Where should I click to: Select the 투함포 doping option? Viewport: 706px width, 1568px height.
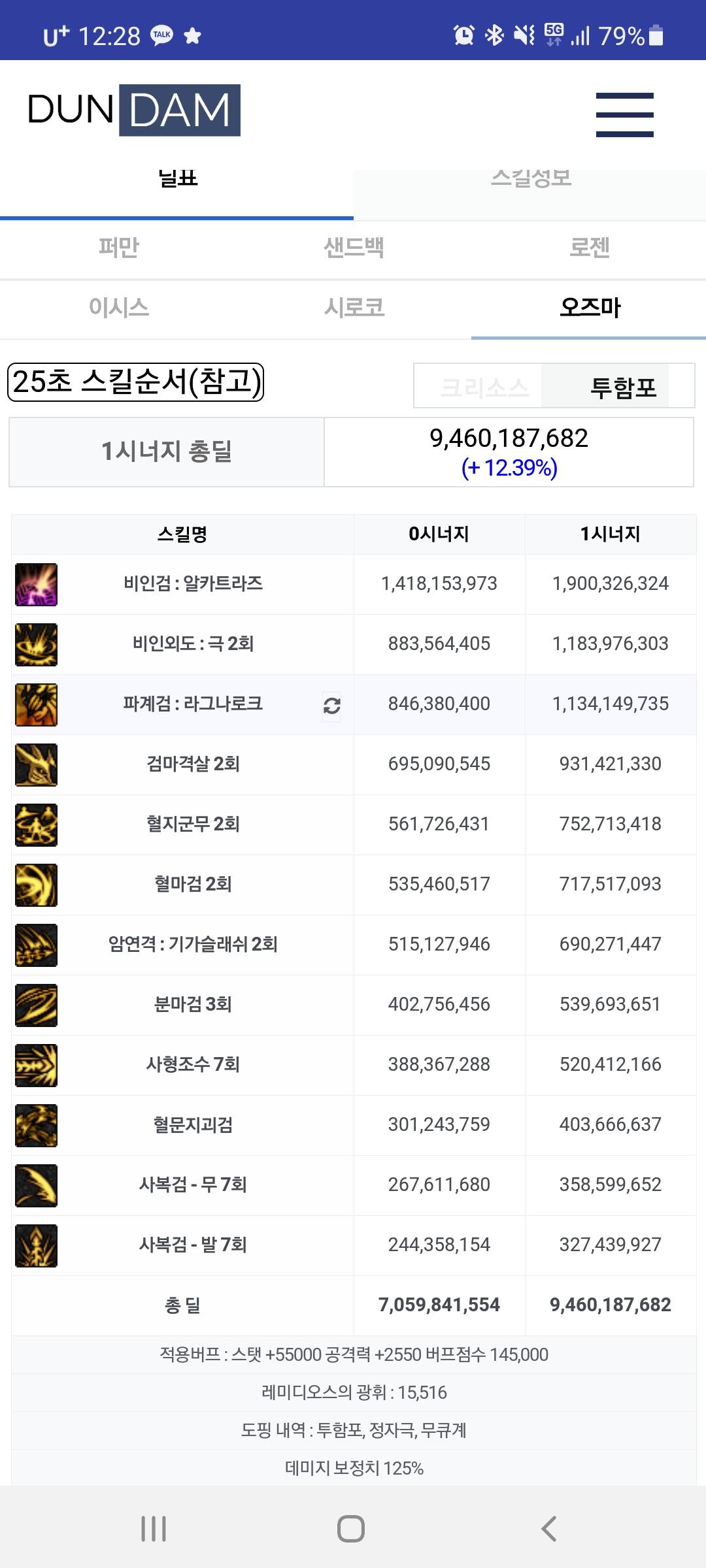tap(623, 387)
